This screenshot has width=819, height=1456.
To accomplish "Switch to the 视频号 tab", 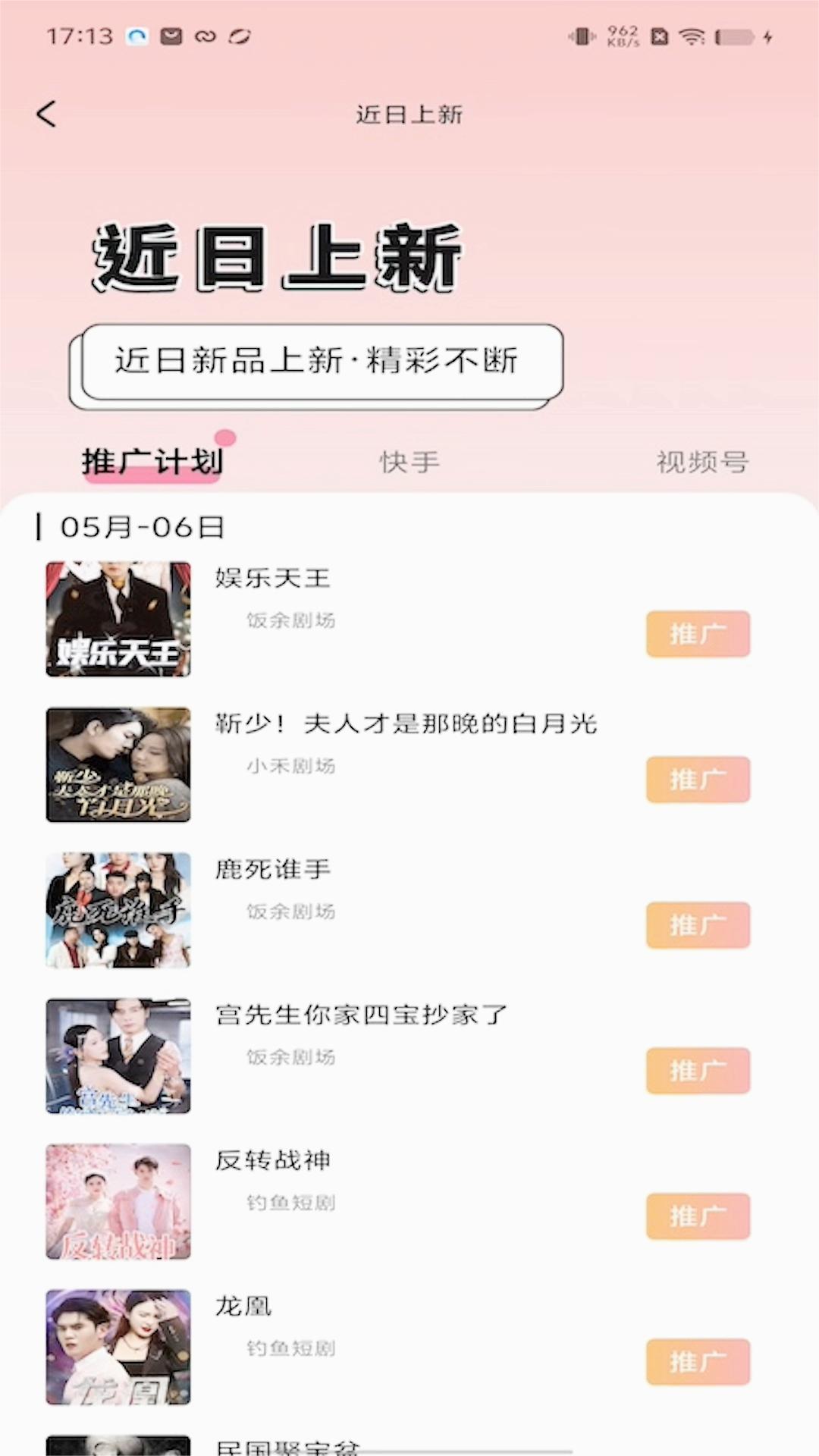I will tap(702, 462).
